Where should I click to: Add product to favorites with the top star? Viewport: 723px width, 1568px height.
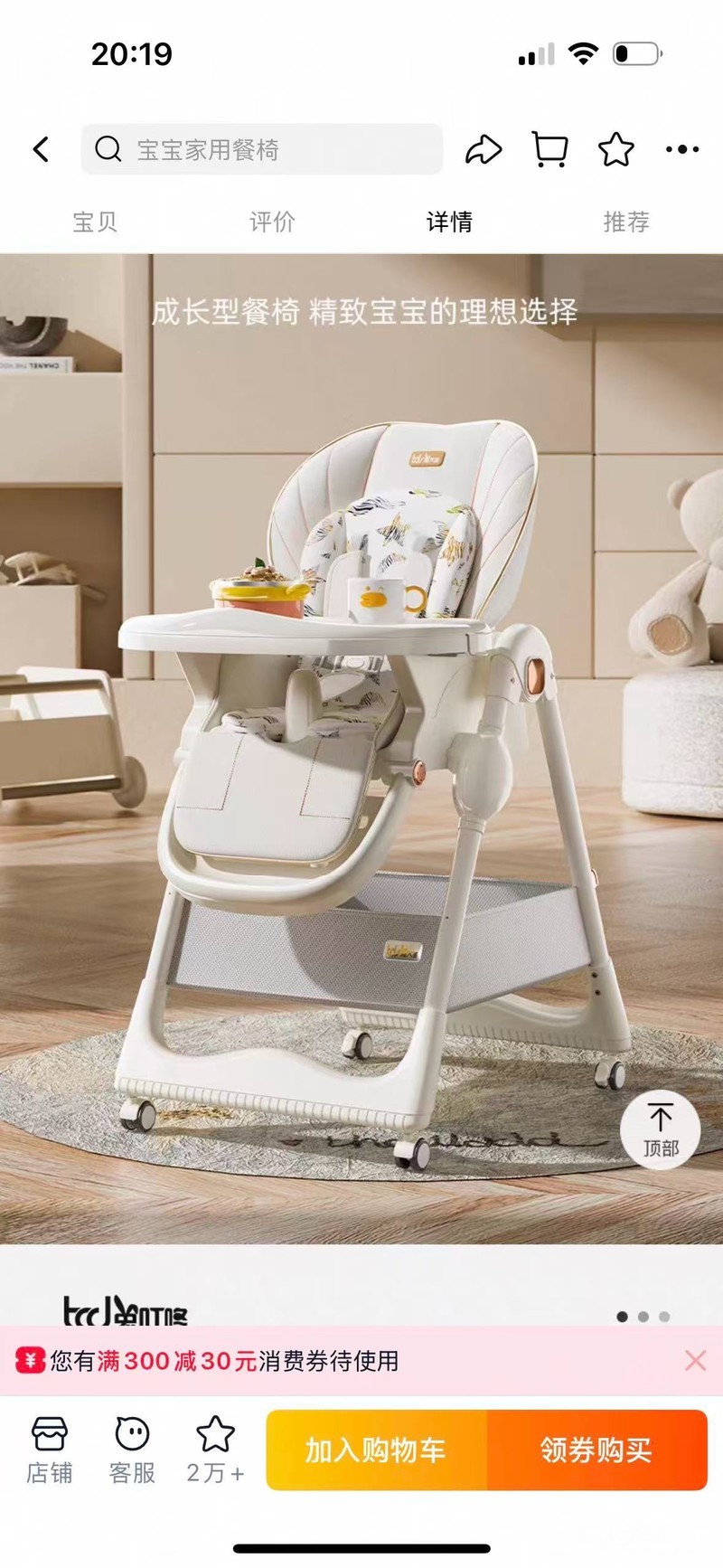[615, 149]
